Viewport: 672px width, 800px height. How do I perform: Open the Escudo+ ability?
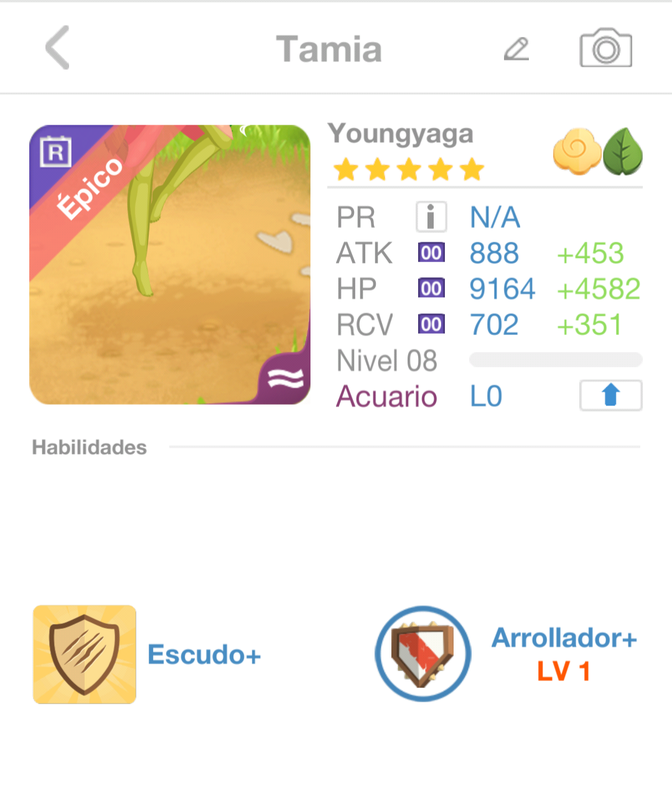point(85,654)
